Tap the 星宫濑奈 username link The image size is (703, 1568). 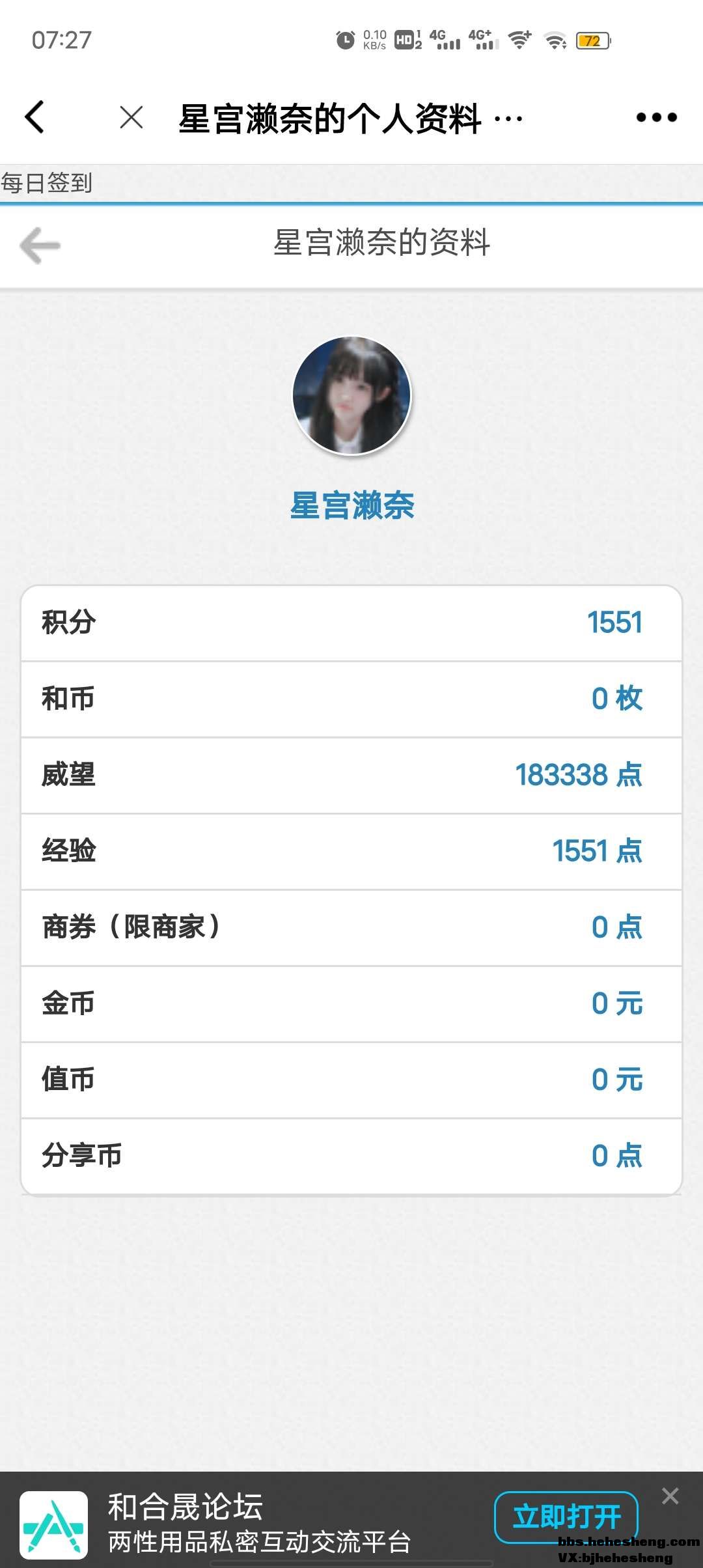pos(351,506)
